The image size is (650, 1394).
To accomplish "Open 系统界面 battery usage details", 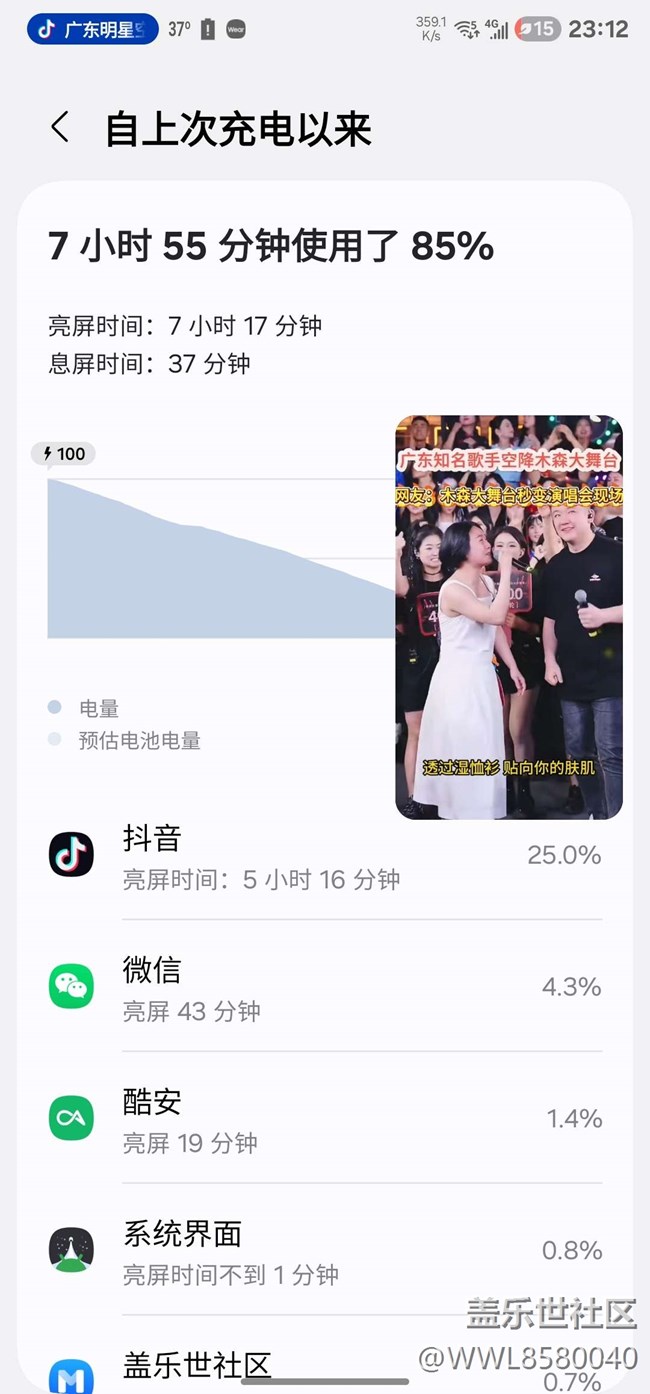I will point(325,1250).
